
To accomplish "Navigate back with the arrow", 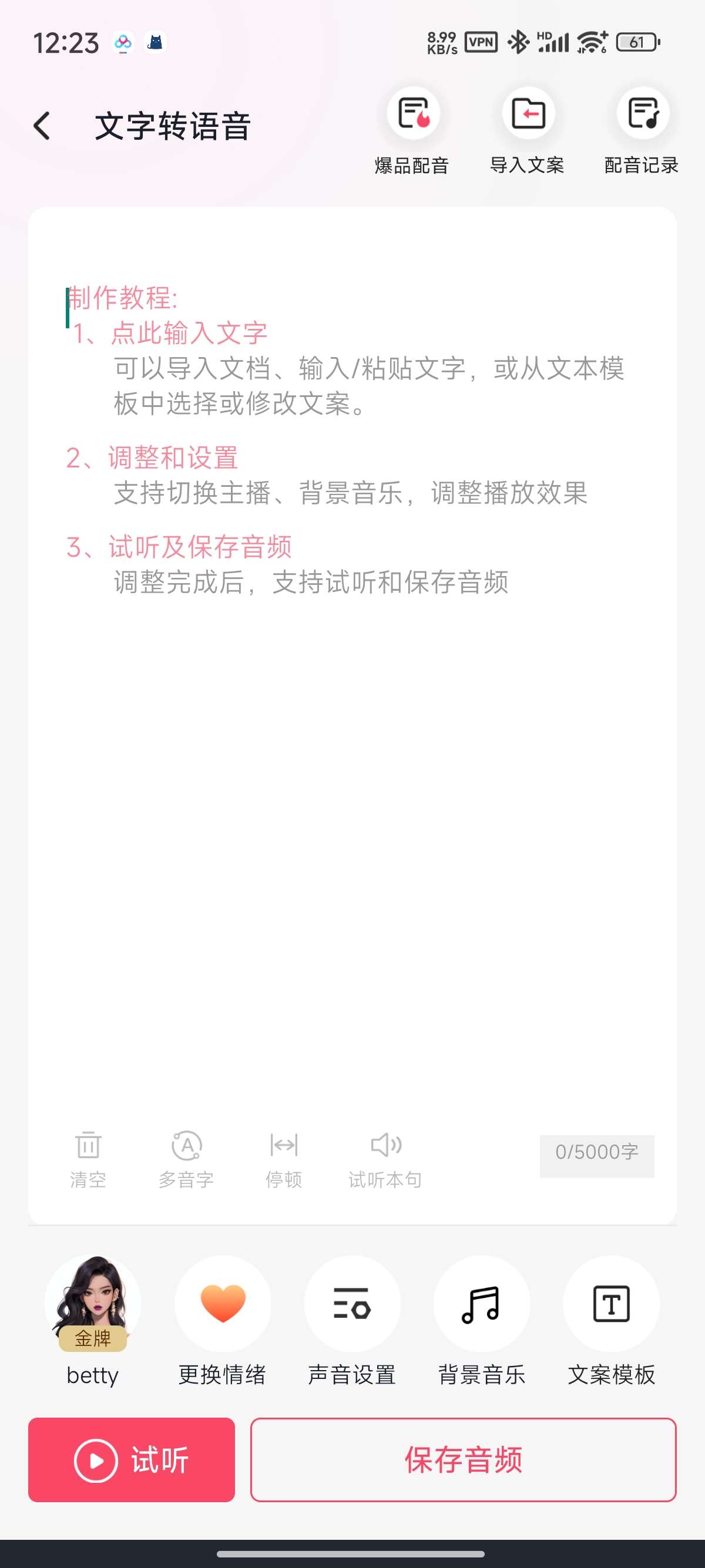I will point(41,126).
